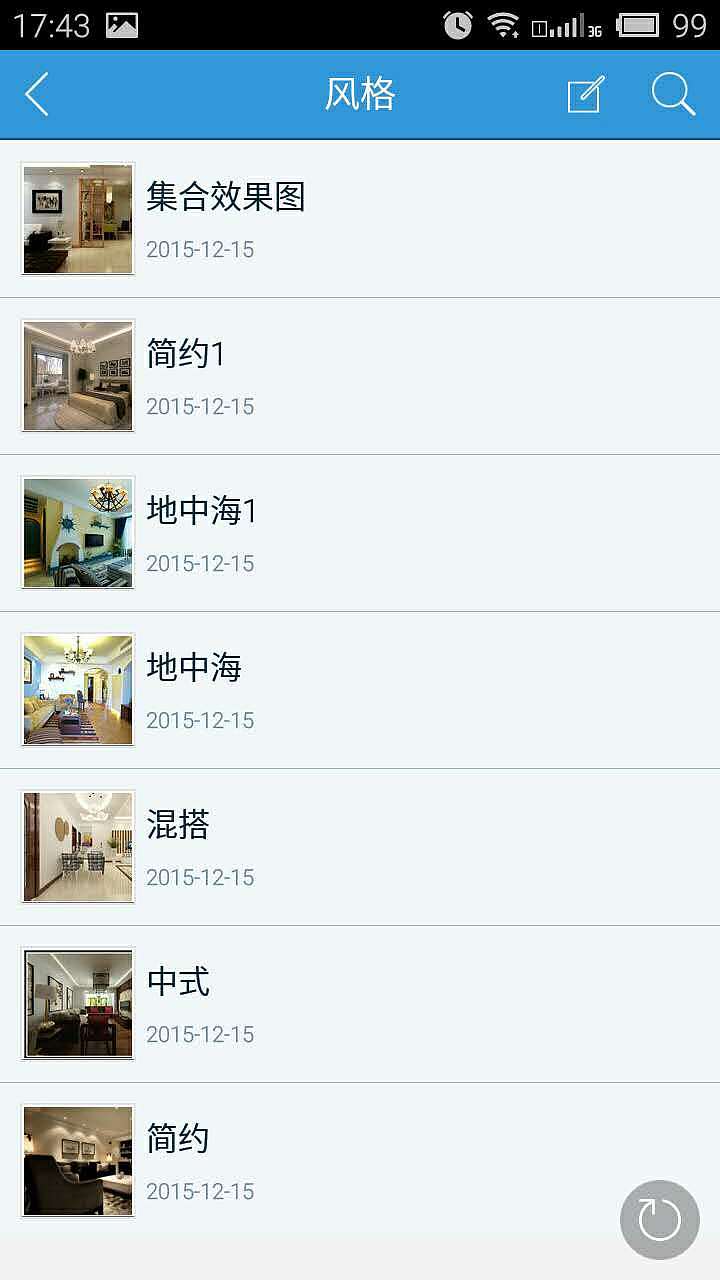Open the 地中海 item
Image resolution: width=720 pixels, height=1280 pixels.
(x=360, y=690)
